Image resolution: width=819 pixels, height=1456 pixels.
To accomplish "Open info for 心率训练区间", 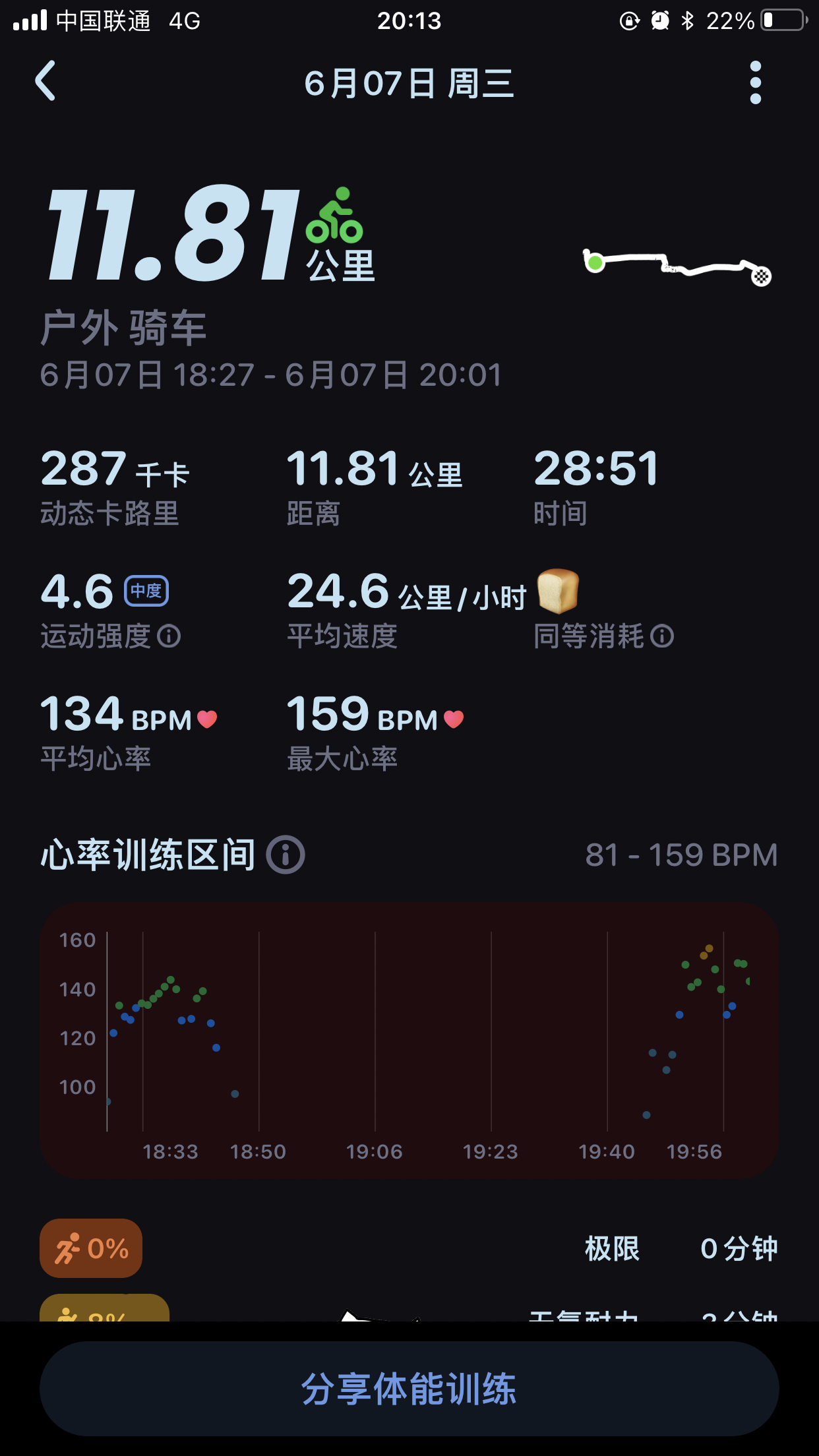I will [285, 855].
